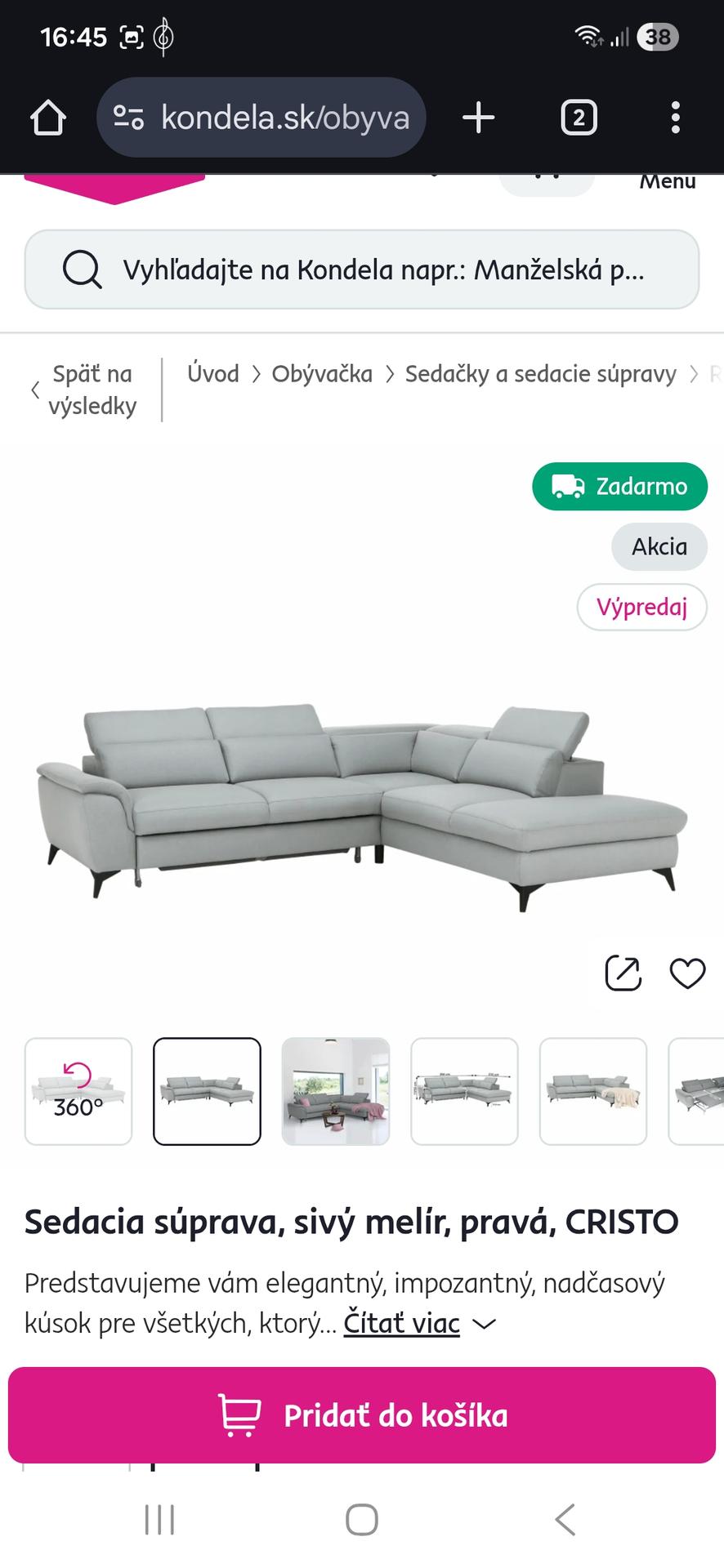Select the sofa dimensions thumbnail
Image resolution: width=724 pixels, height=1568 pixels.
464,1091
